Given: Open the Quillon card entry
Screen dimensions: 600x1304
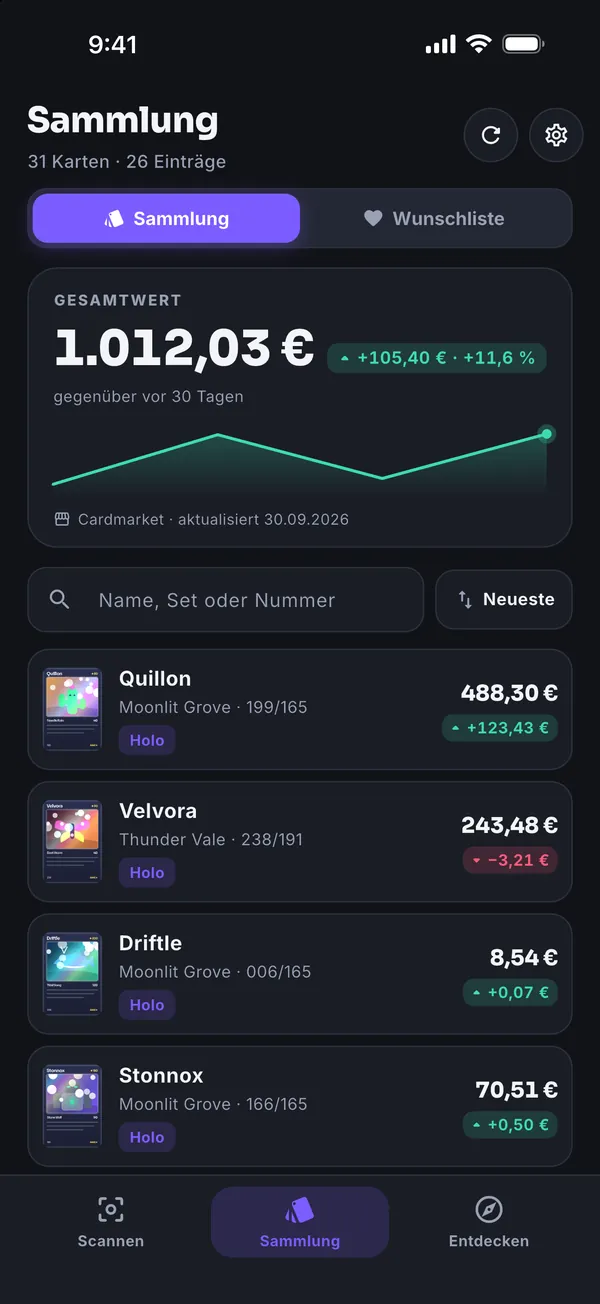Looking at the screenshot, I should point(300,709).
